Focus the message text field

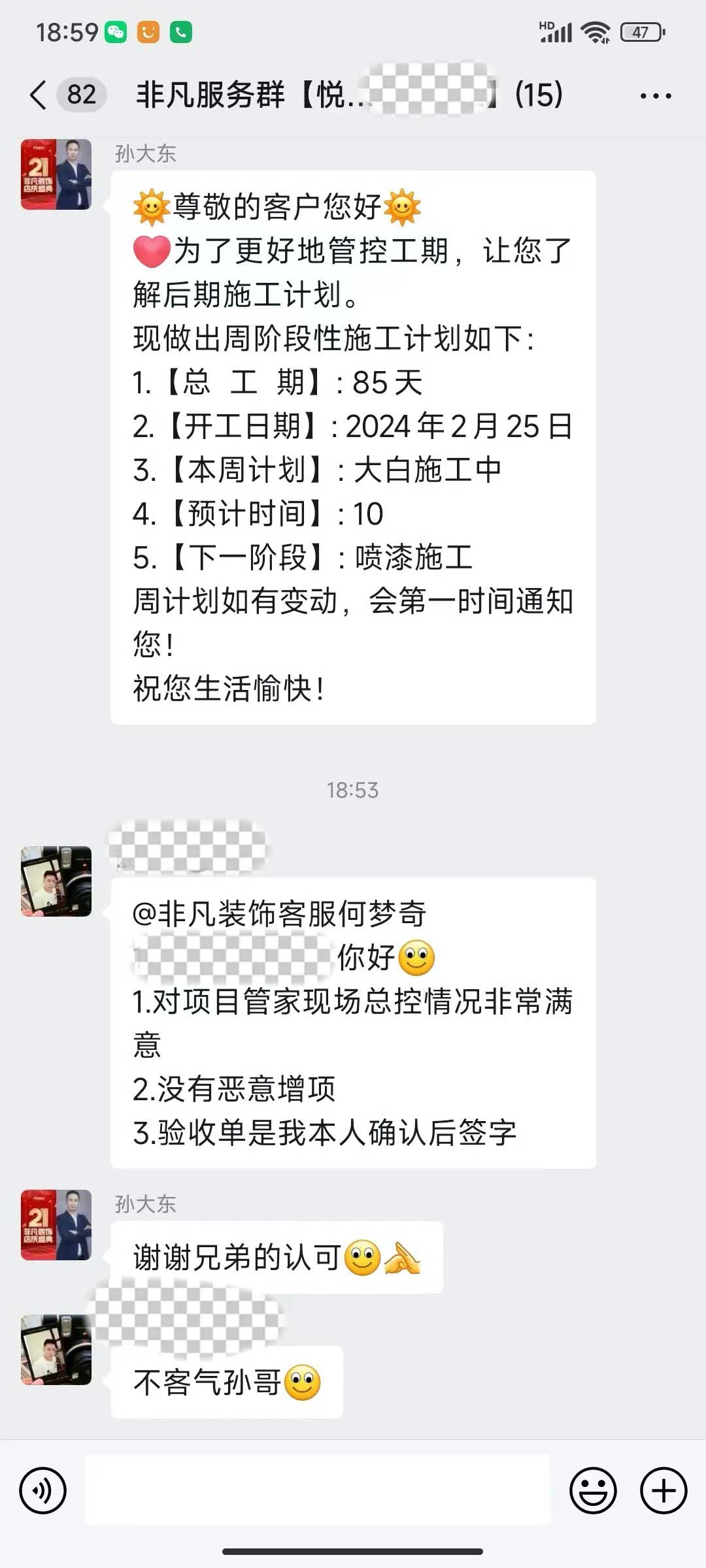click(x=318, y=1490)
